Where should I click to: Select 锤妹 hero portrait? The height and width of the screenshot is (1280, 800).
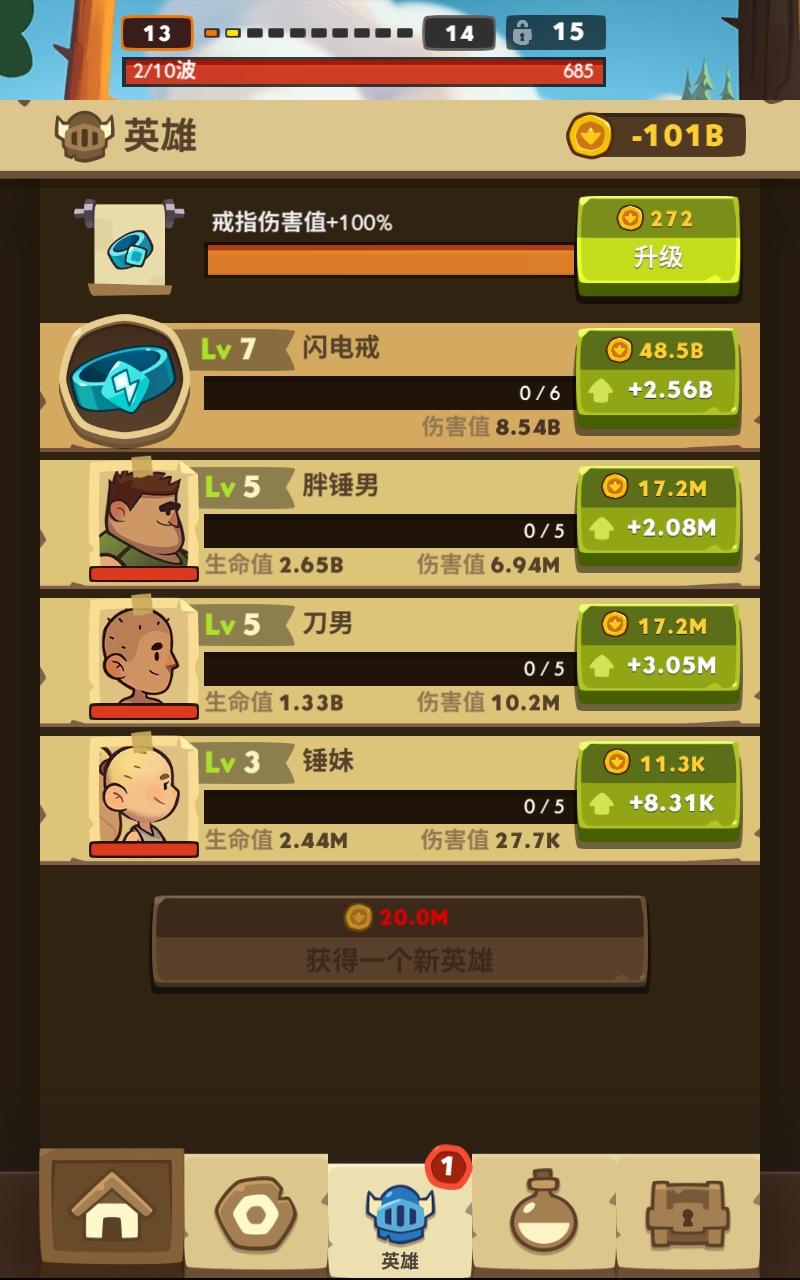(144, 794)
